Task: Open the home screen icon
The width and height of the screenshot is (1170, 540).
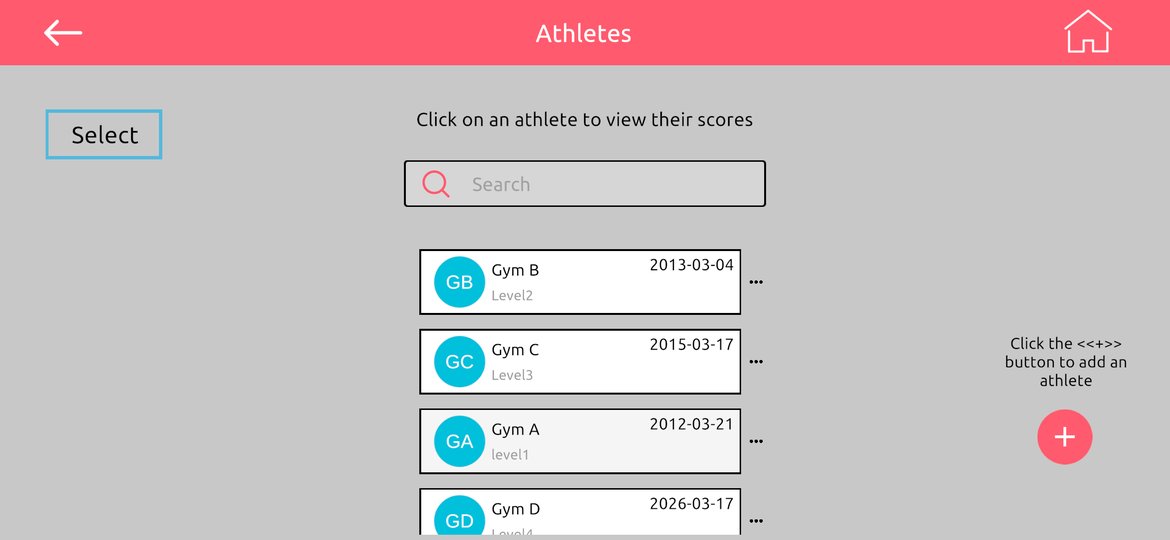Action: (1087, 32)
